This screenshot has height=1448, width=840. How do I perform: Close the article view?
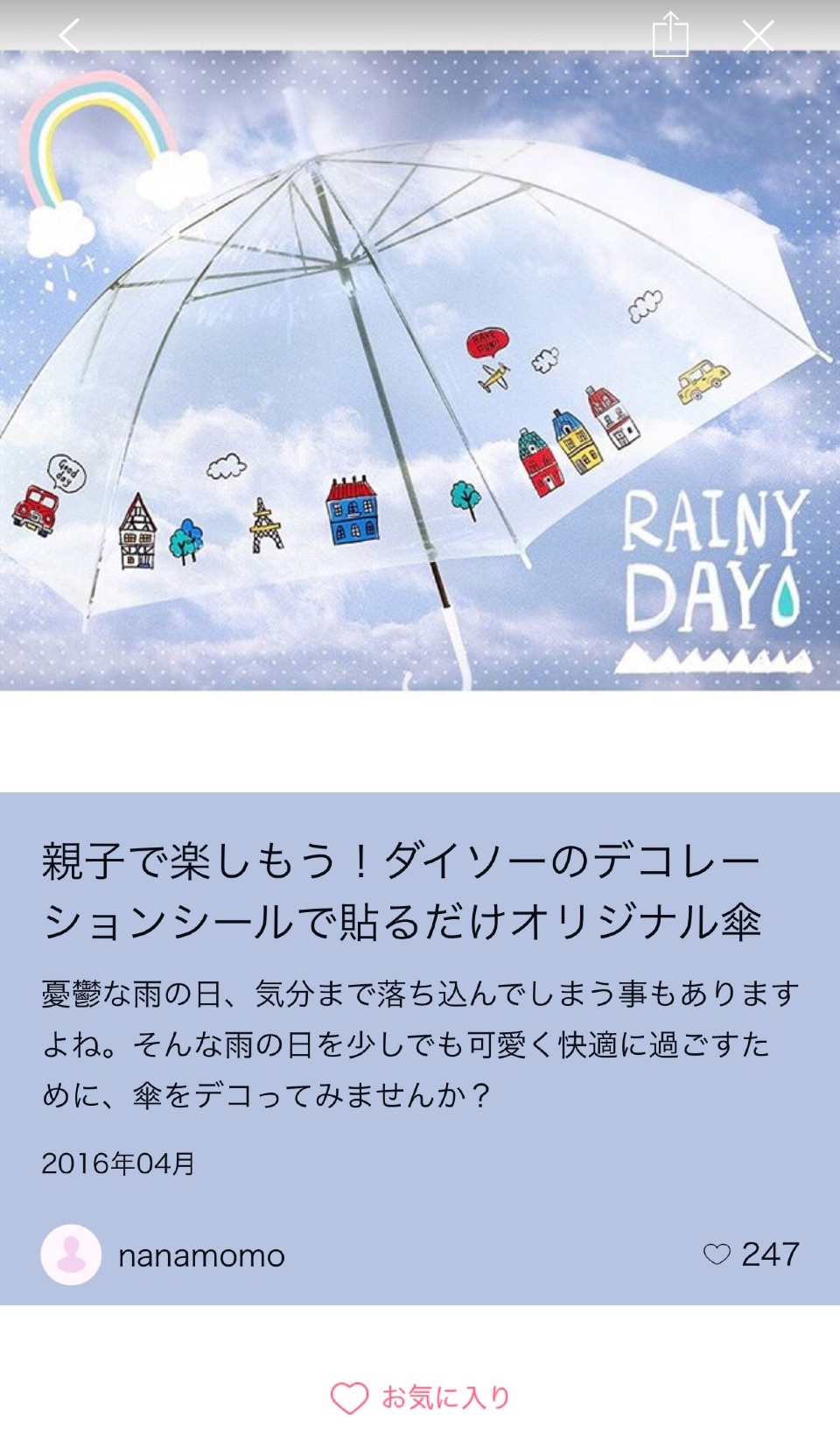pyautogui.click(x=758, y=36)
